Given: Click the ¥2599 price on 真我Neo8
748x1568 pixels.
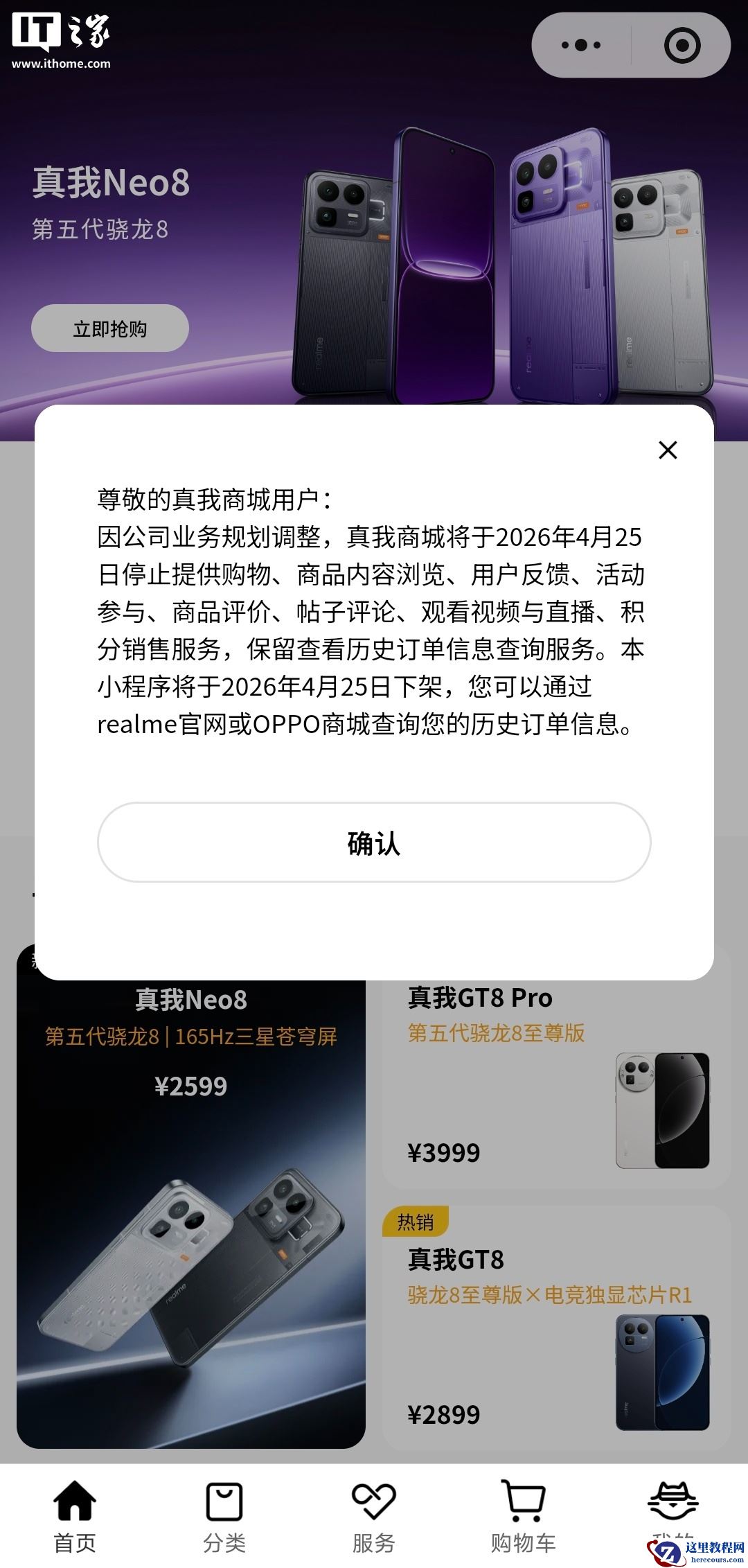Looking at the screenshot, I should pos(192,1086).
